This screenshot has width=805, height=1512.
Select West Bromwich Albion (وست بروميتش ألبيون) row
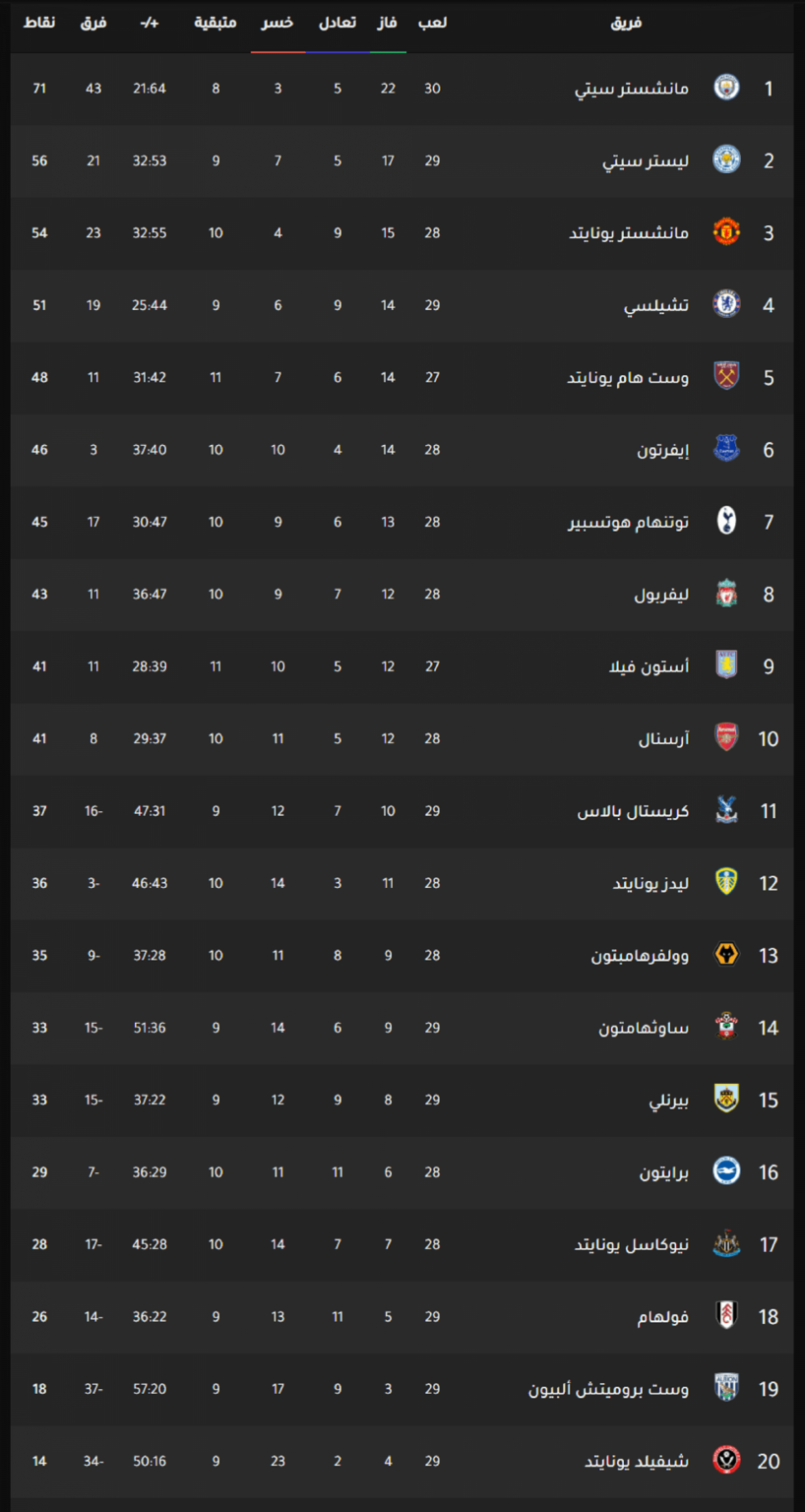tap(402, 1389)
